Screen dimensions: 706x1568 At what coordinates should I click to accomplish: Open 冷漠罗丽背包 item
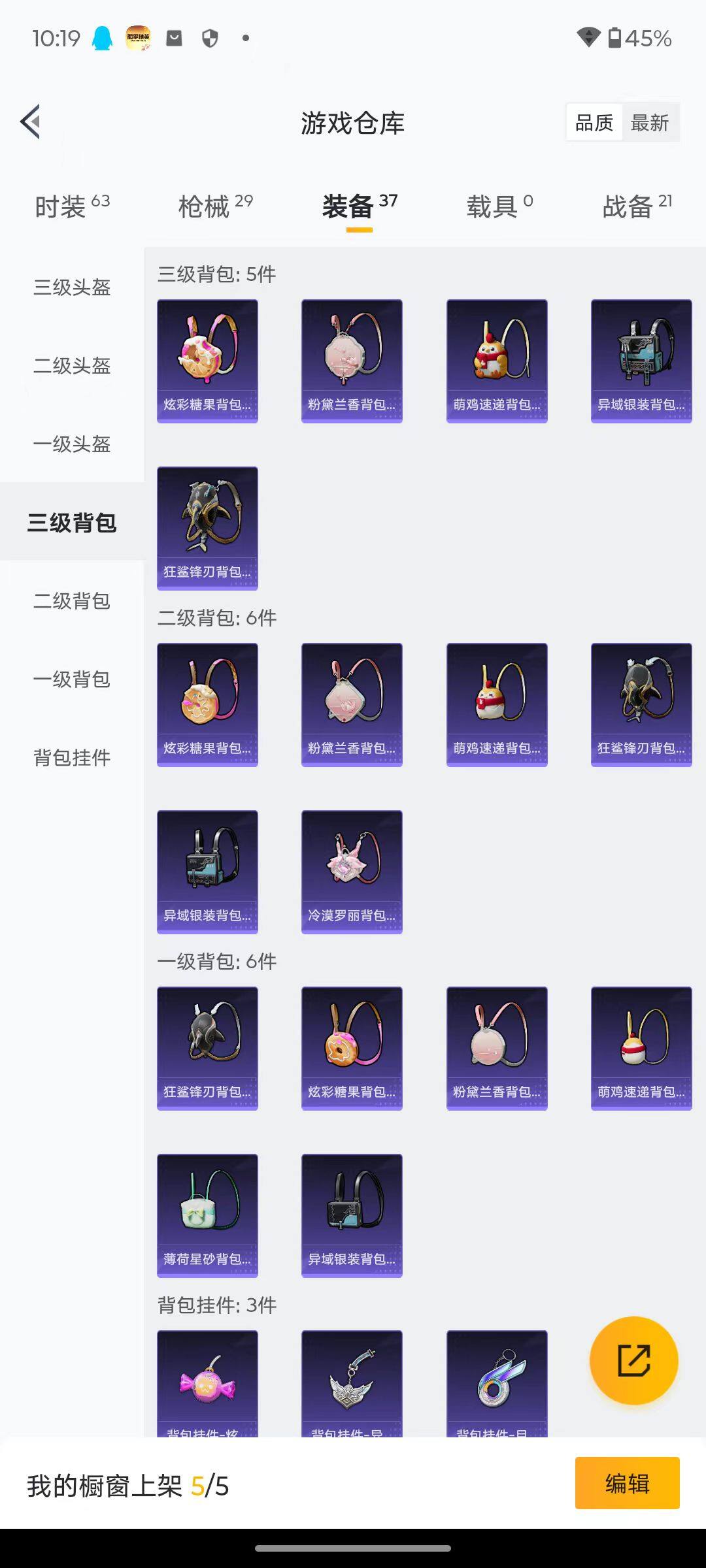pos(352,872)
